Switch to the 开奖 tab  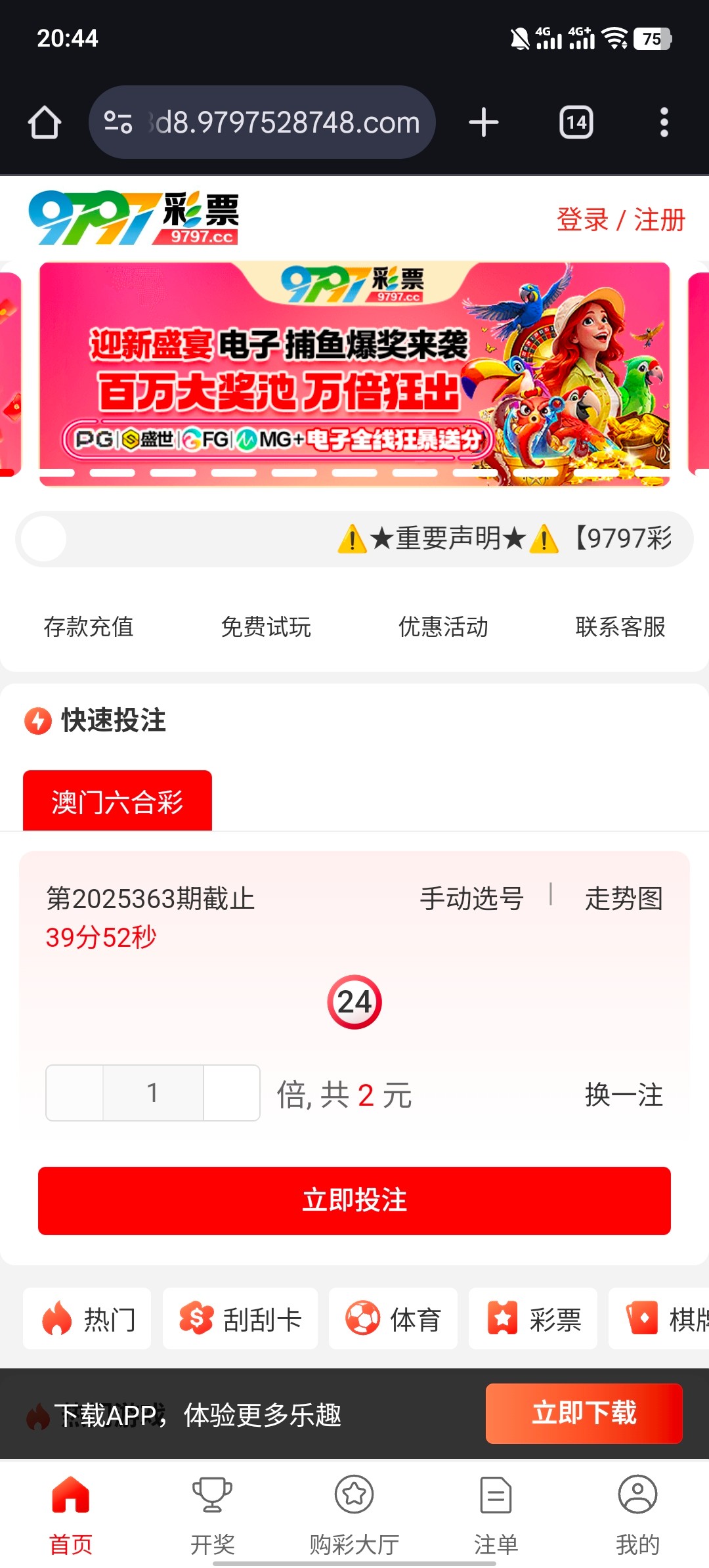[x=212, y=1515]
